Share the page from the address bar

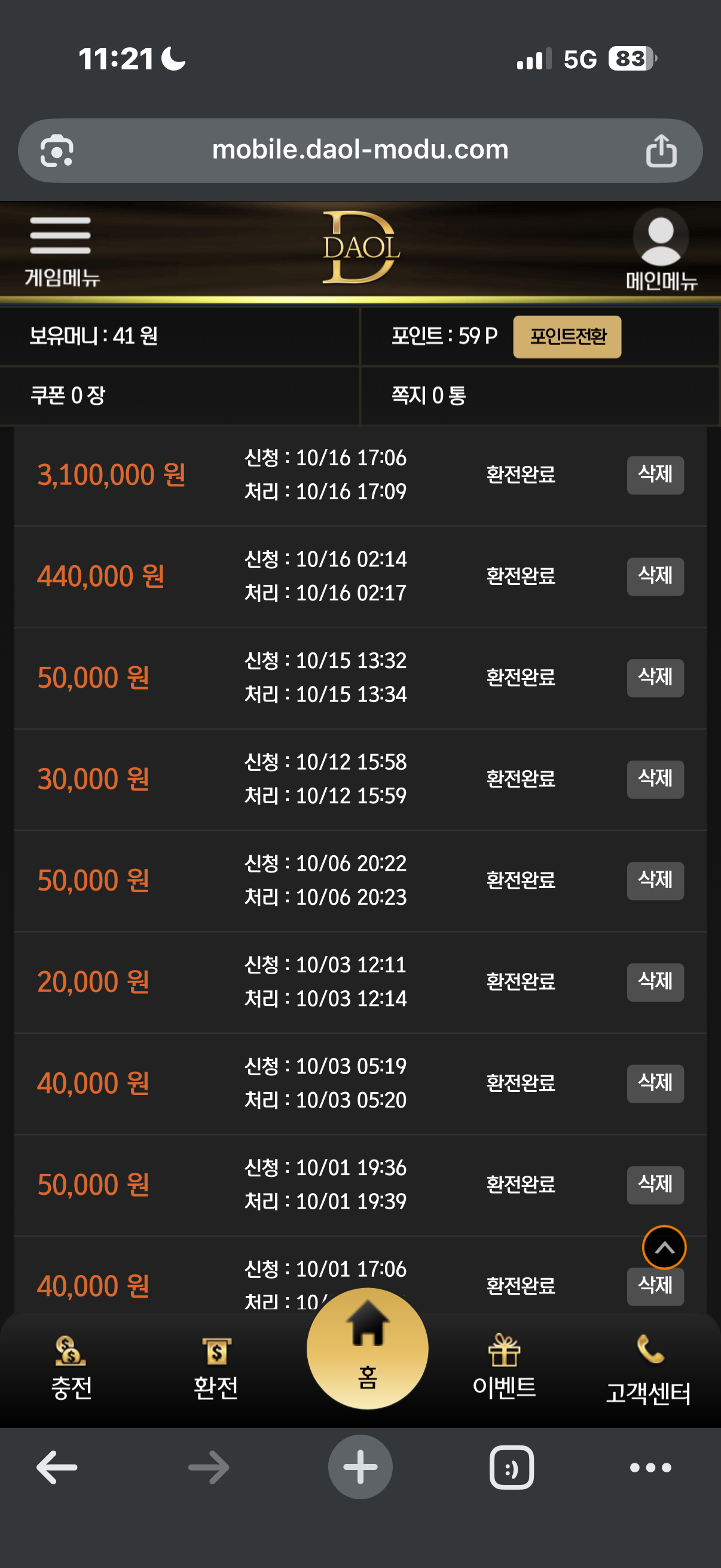[661, 150]
